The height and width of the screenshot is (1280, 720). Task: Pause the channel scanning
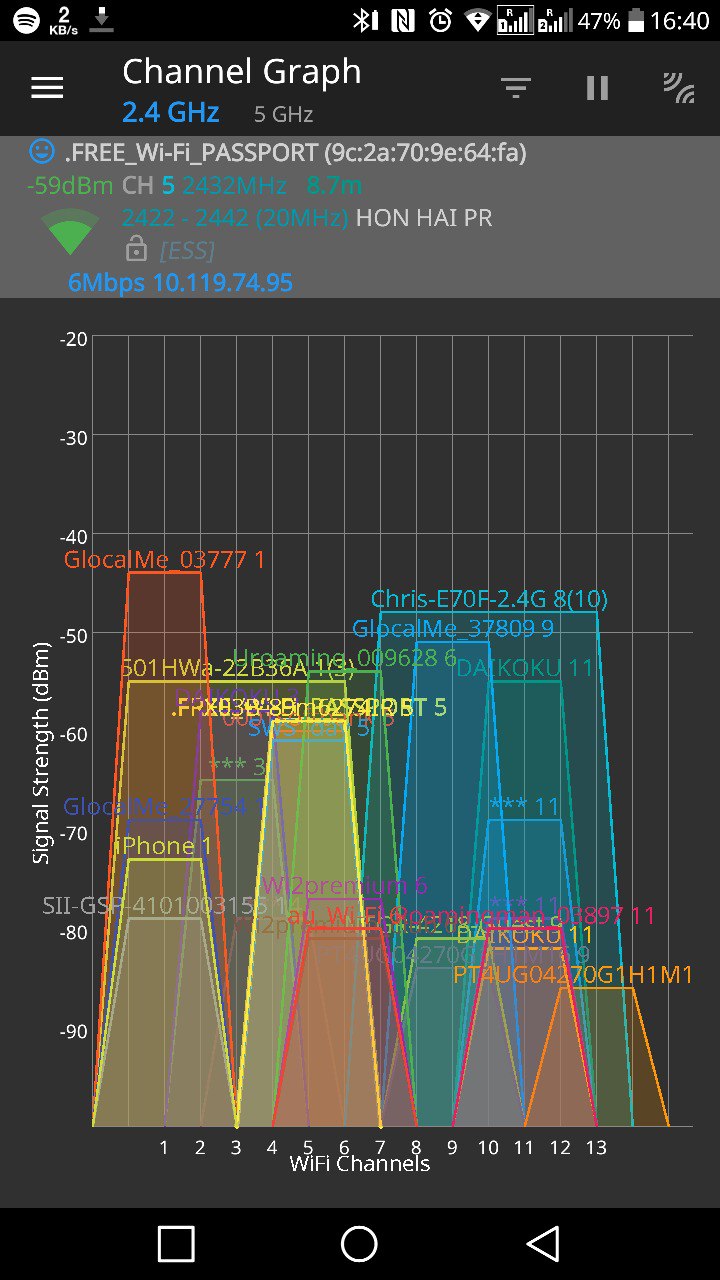click(597, 88)
